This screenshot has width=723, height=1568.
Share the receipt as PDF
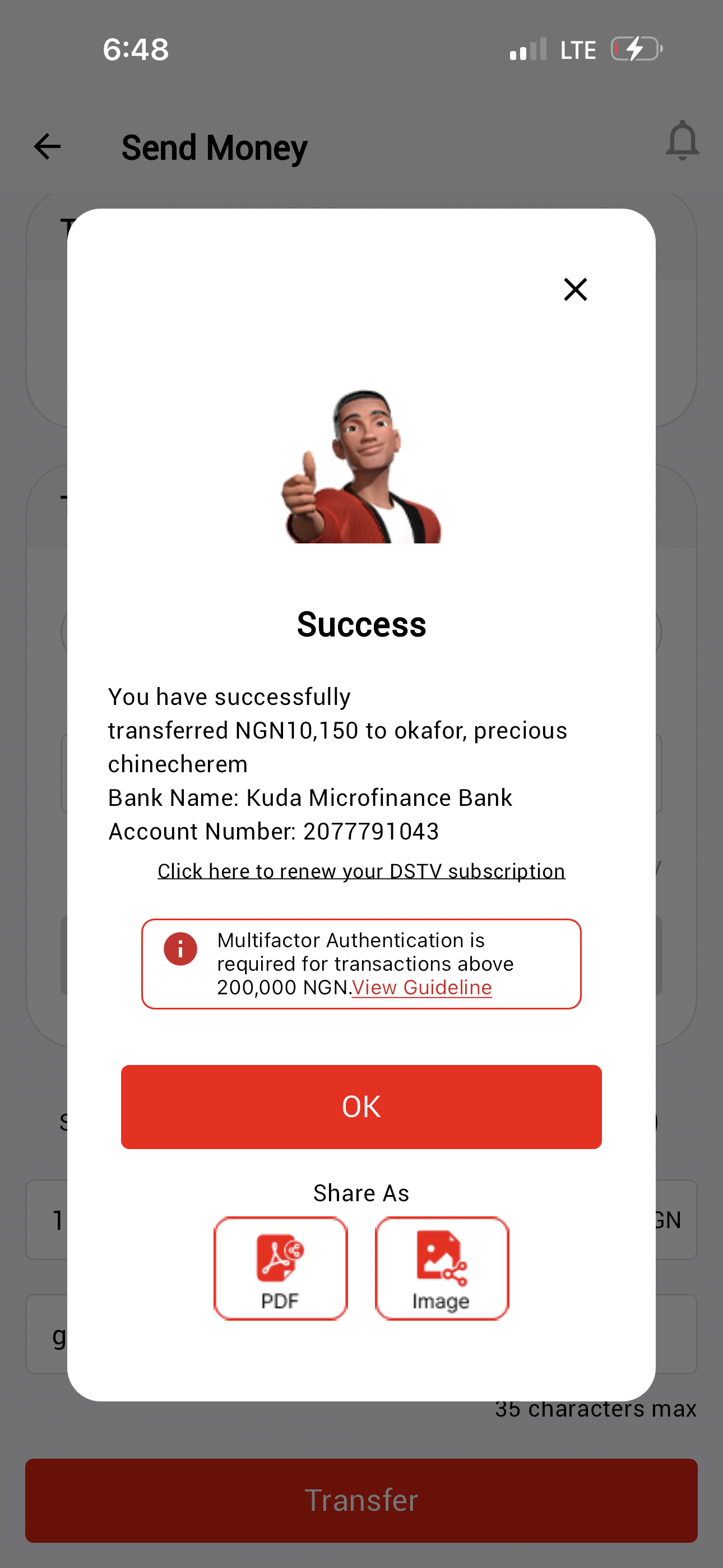pyautogui.click(x=281, y=1268)
